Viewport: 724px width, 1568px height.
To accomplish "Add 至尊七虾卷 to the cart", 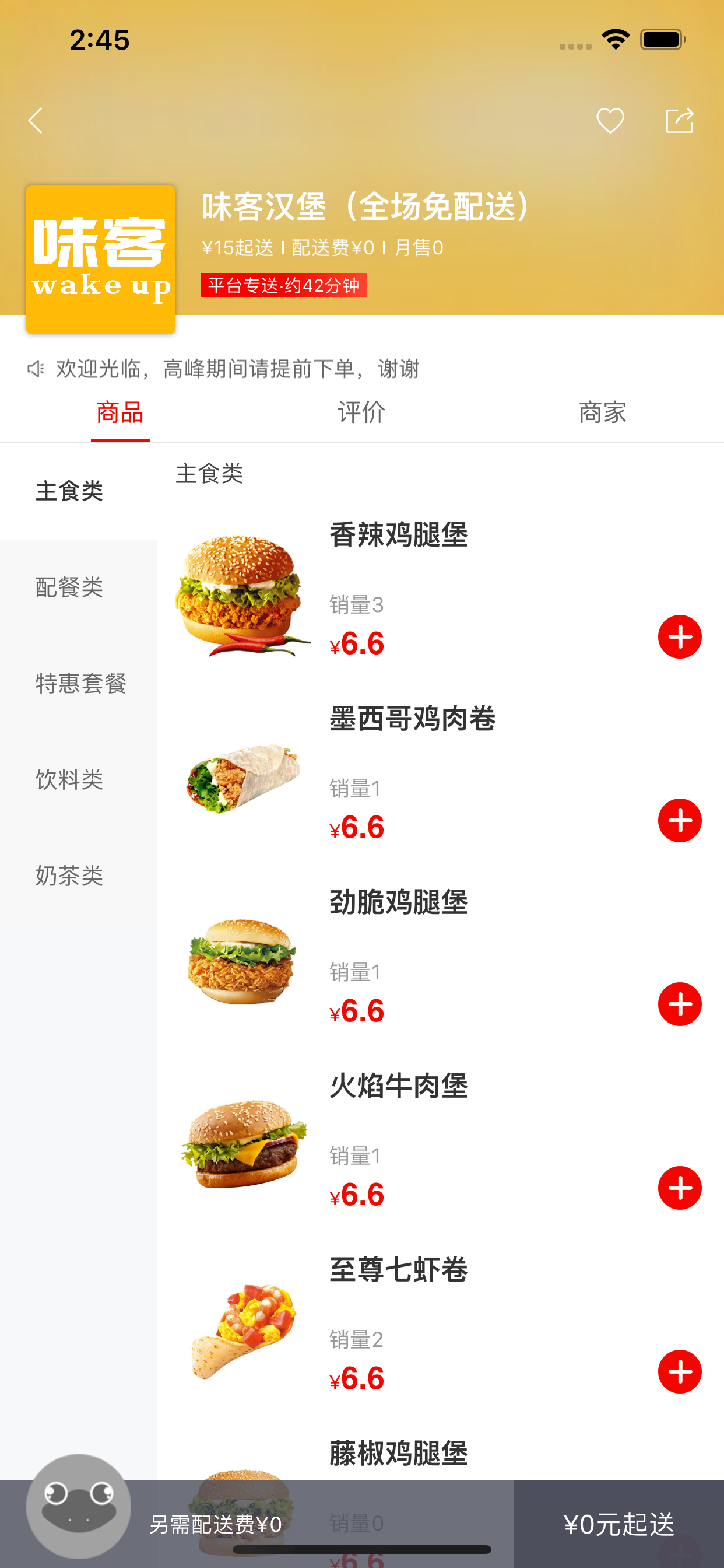I will click(x=680, y=1372).
